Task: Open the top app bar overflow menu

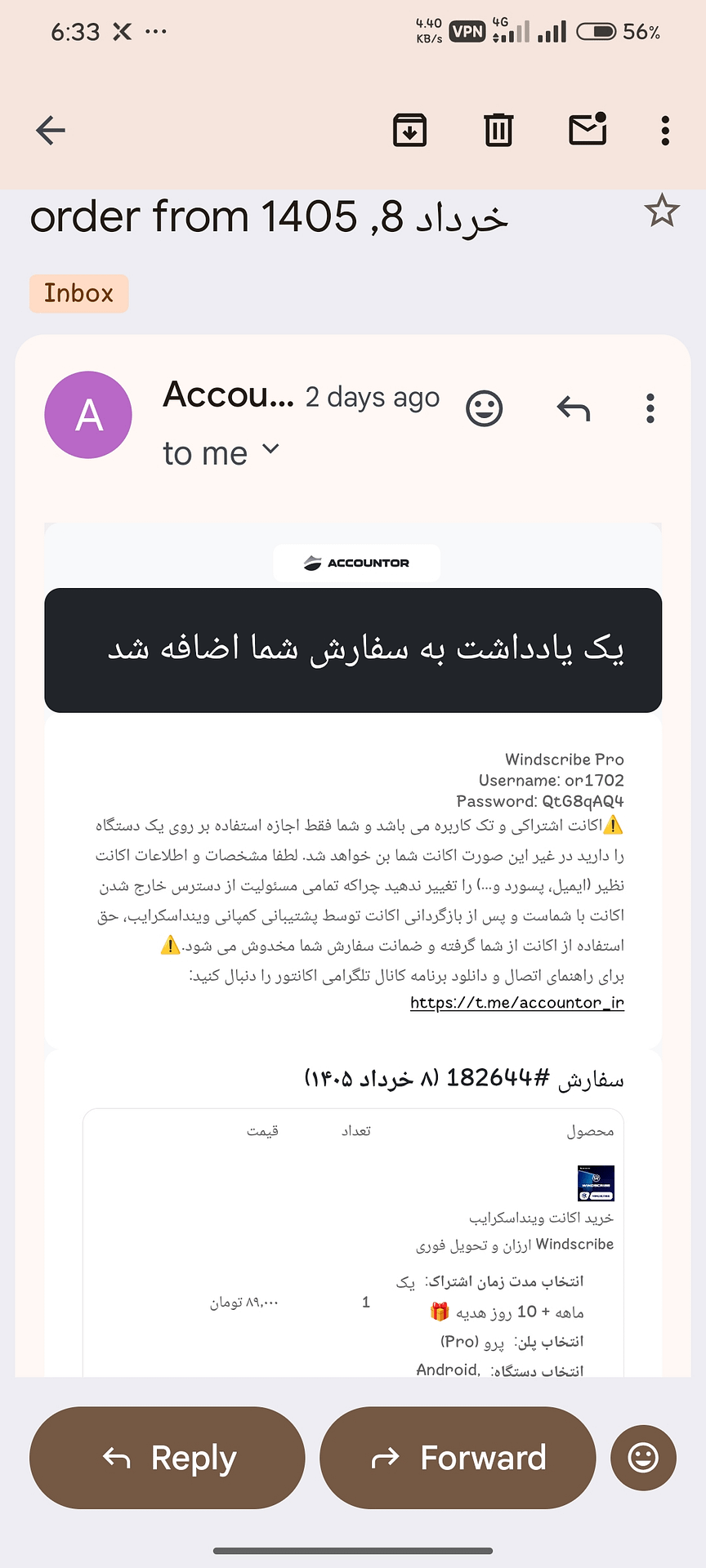Action: tap(665, 131)
